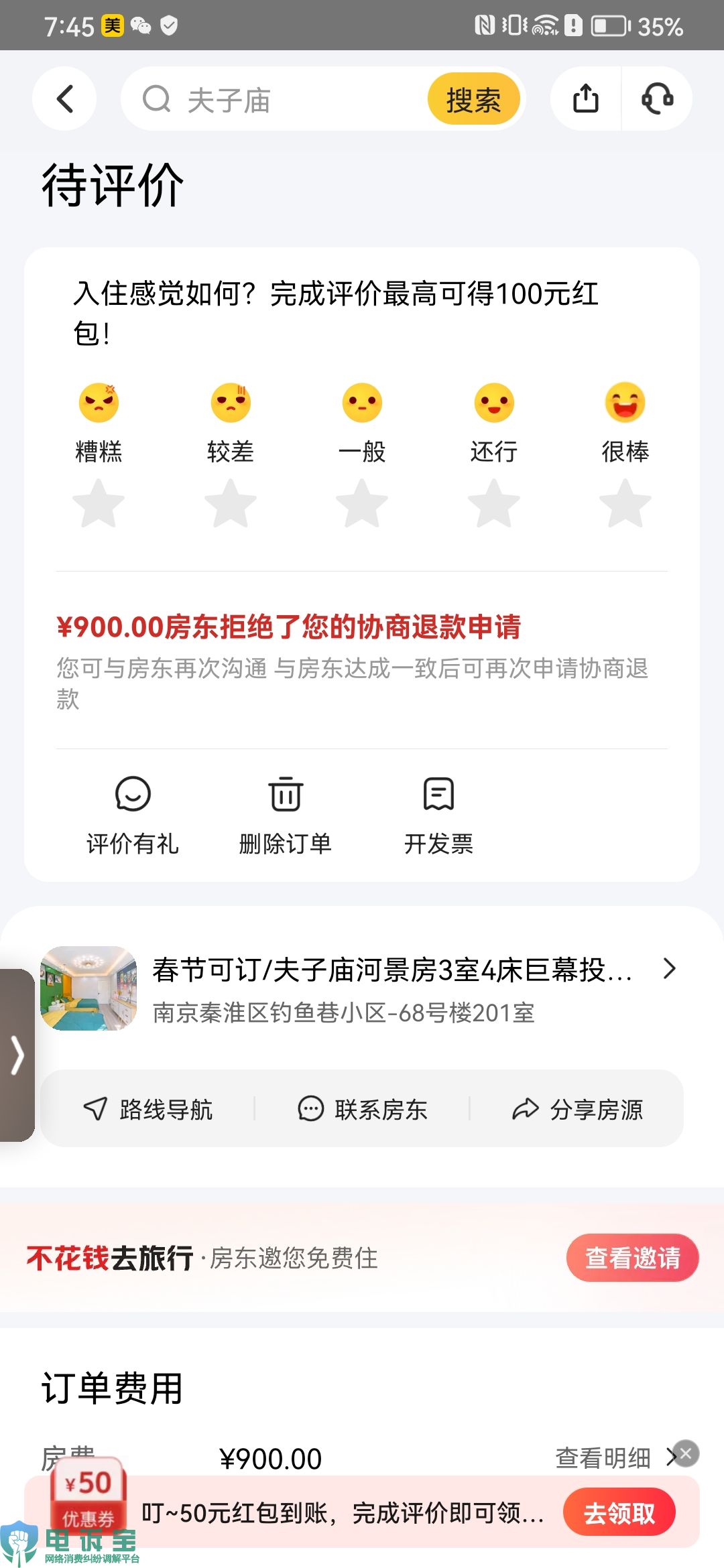Message the host via 联系房东
The image size is (724, 1568).
point(363,1109)
